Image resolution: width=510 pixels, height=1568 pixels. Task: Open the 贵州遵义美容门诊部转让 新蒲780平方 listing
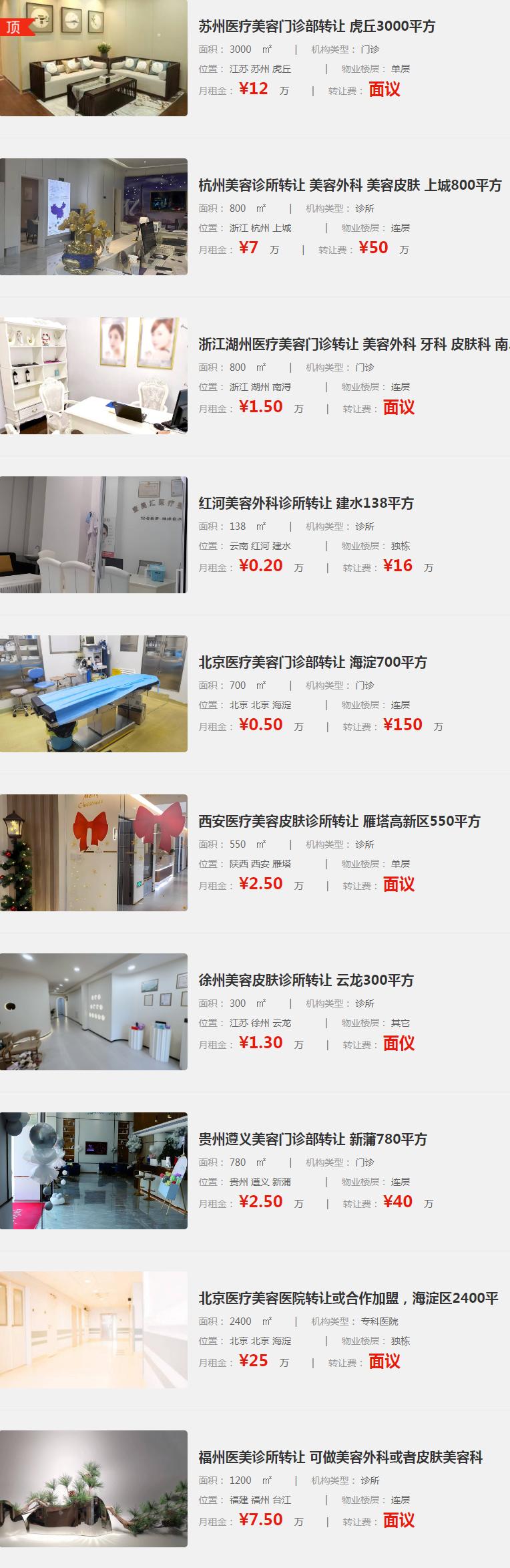tap(312, 1140)
